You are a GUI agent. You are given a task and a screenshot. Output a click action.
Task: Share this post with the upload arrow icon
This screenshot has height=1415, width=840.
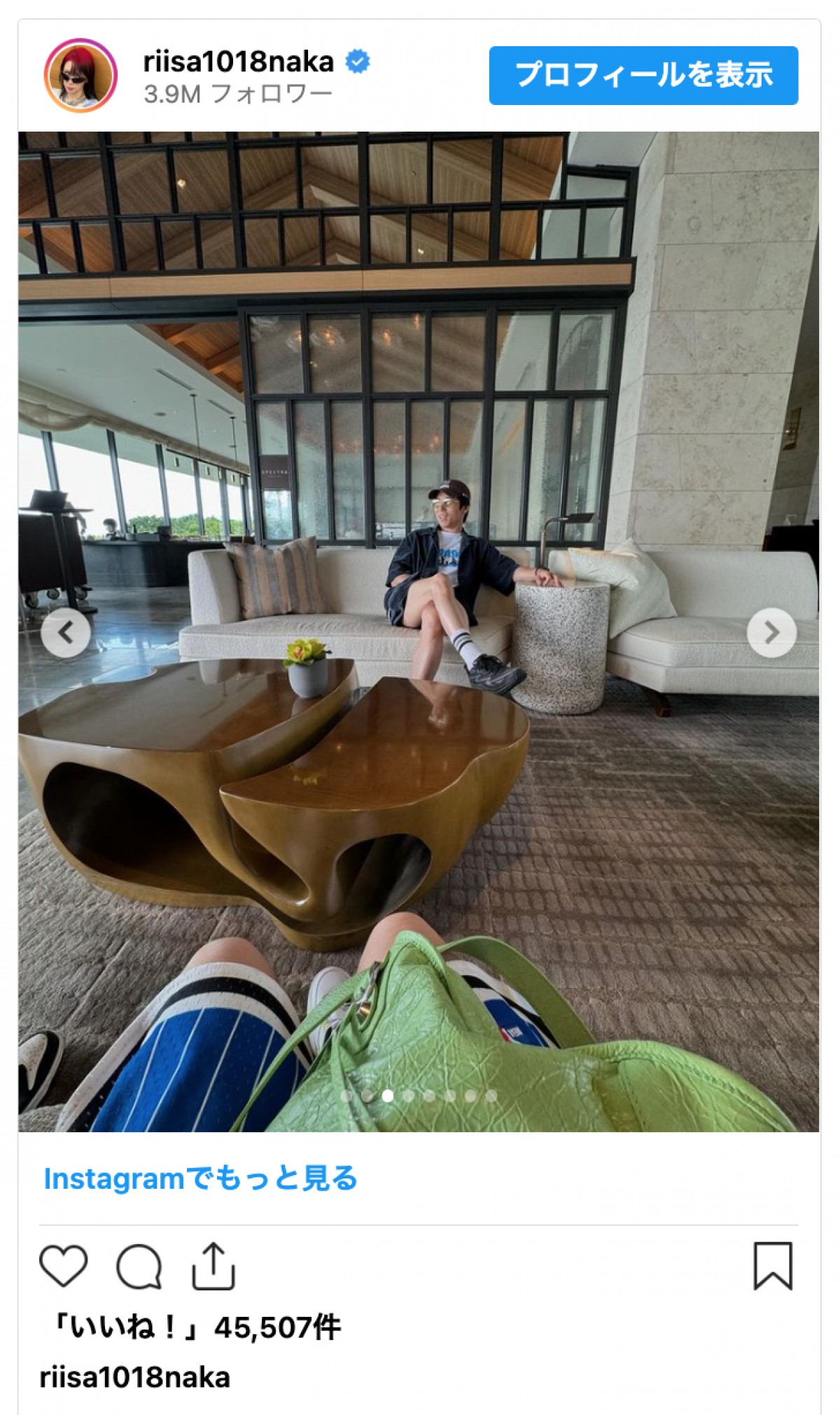(x=213, y=1266)
